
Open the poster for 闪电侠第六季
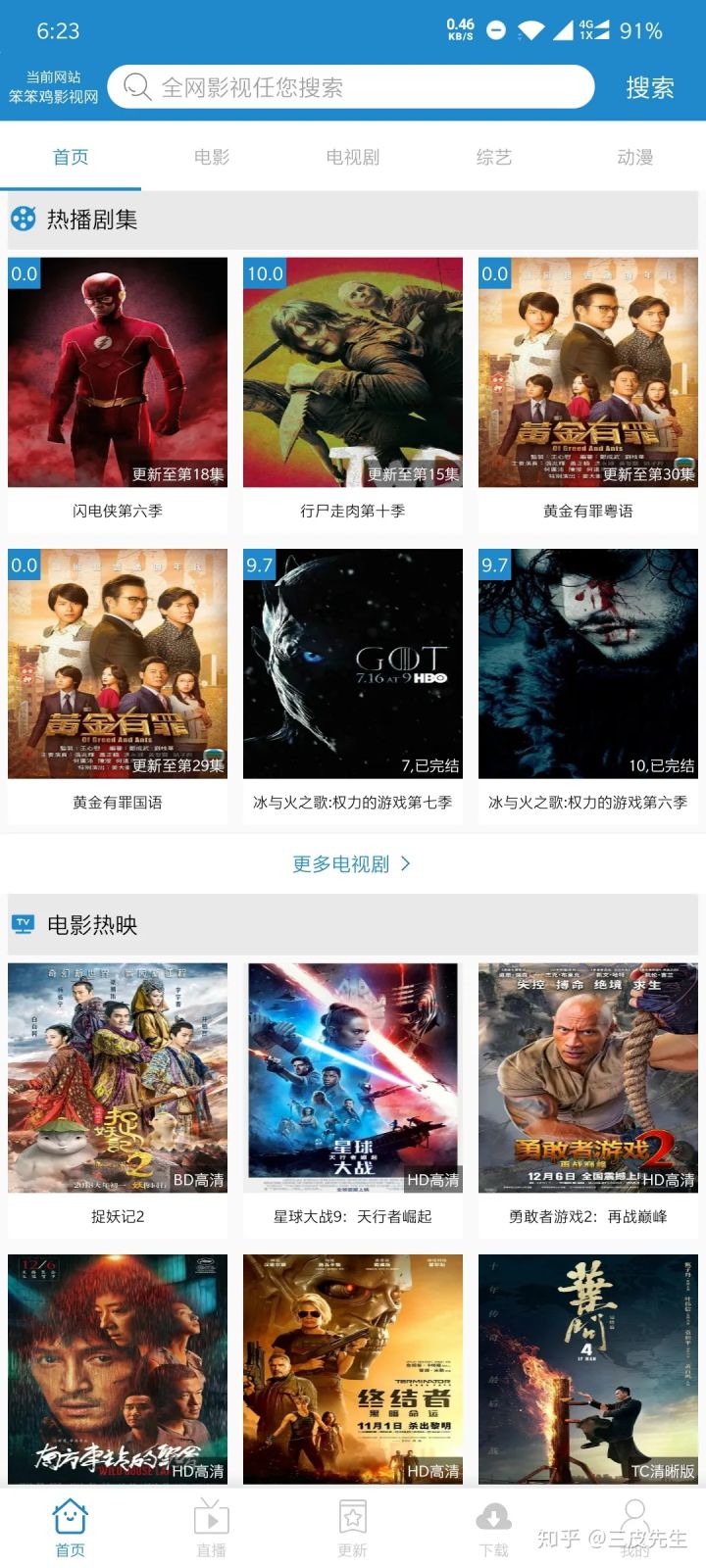point(117,370)
